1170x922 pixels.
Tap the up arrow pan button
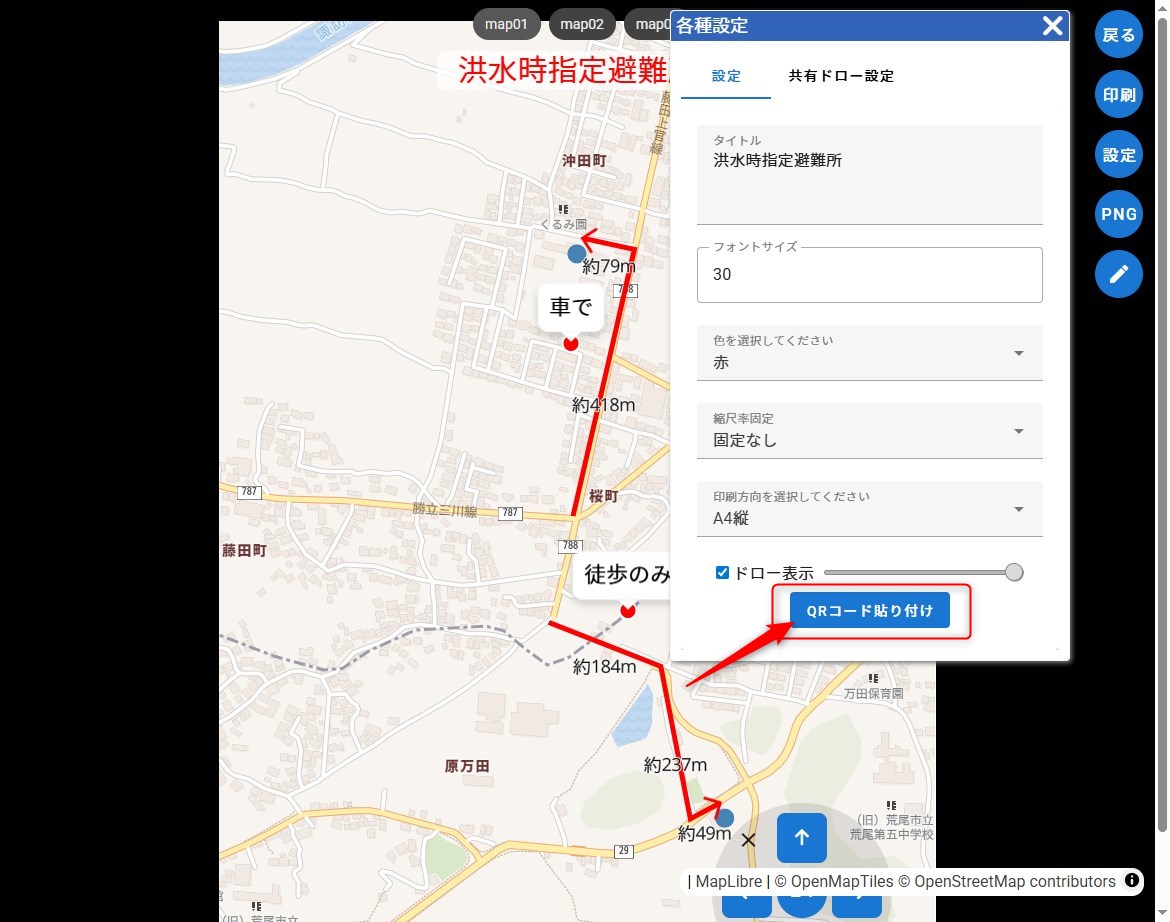tap(801, 838)
